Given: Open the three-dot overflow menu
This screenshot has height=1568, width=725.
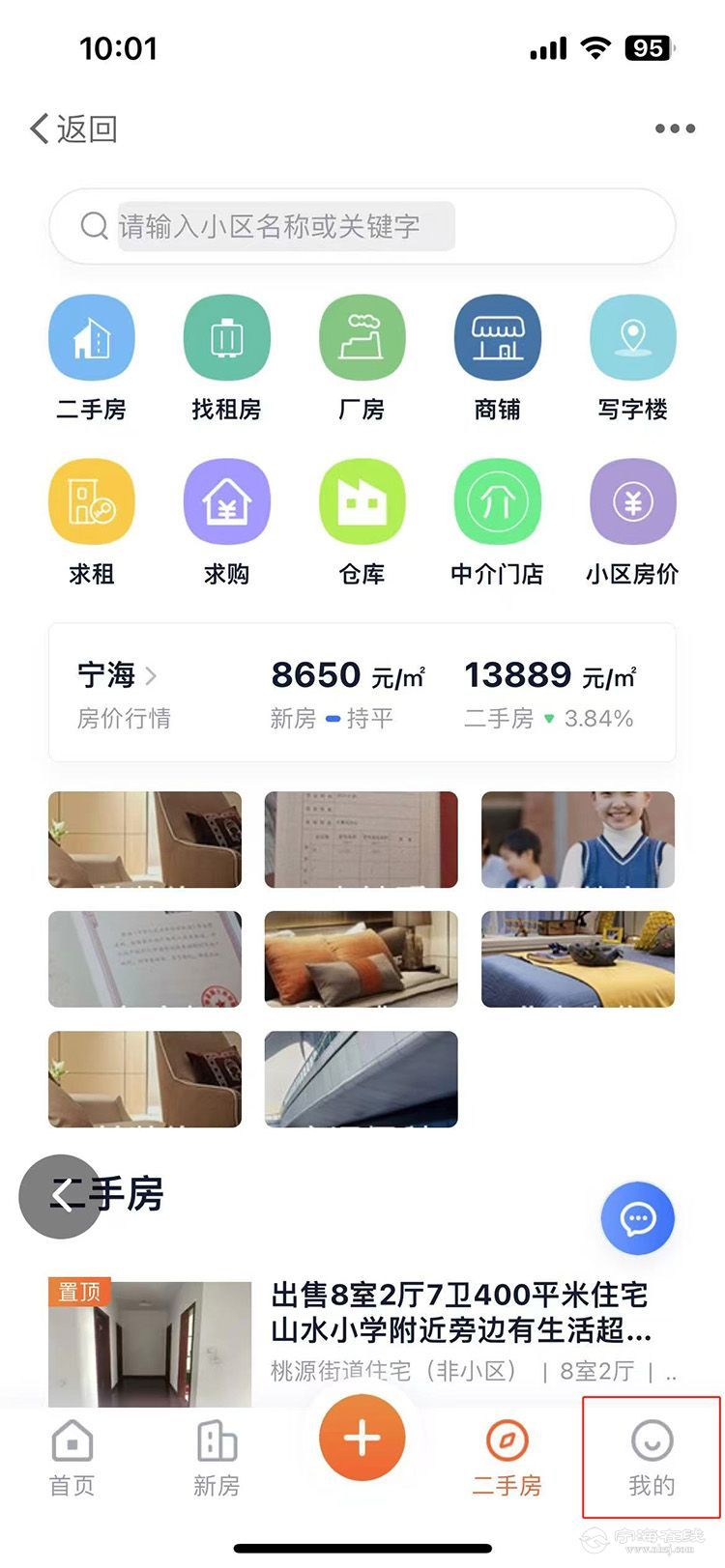Looking at the screenshot, I should (x=674, y=128).
